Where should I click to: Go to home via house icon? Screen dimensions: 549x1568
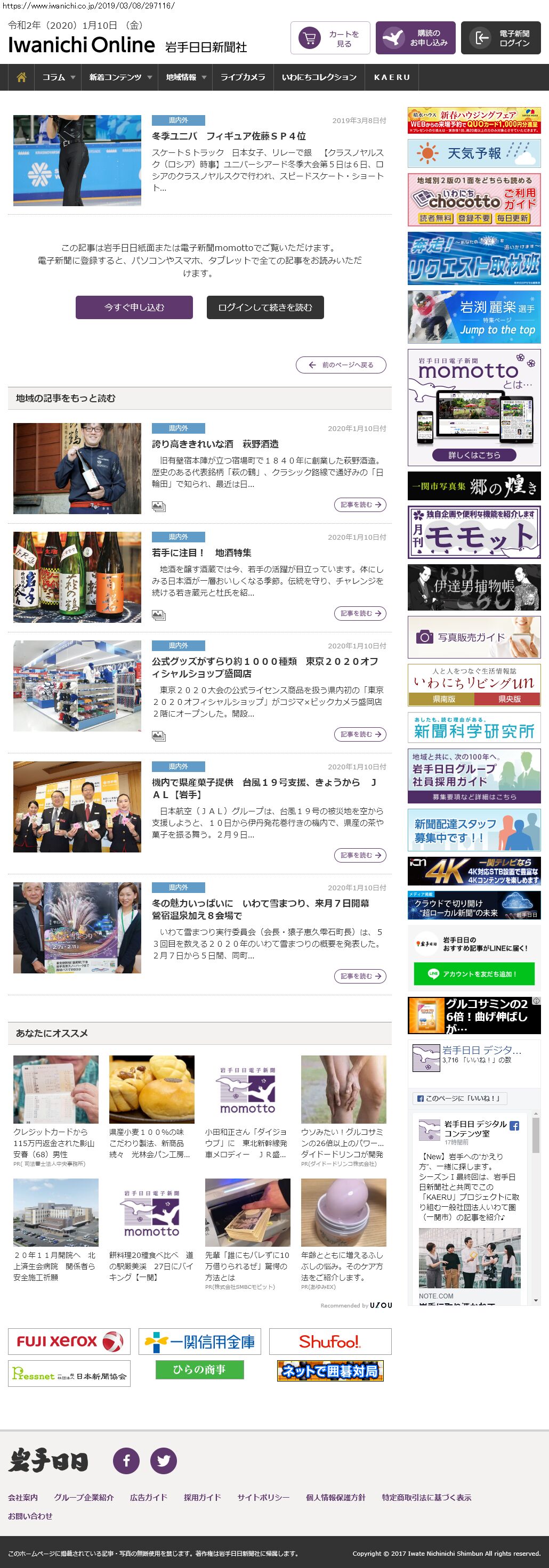(x=21, y=77)
